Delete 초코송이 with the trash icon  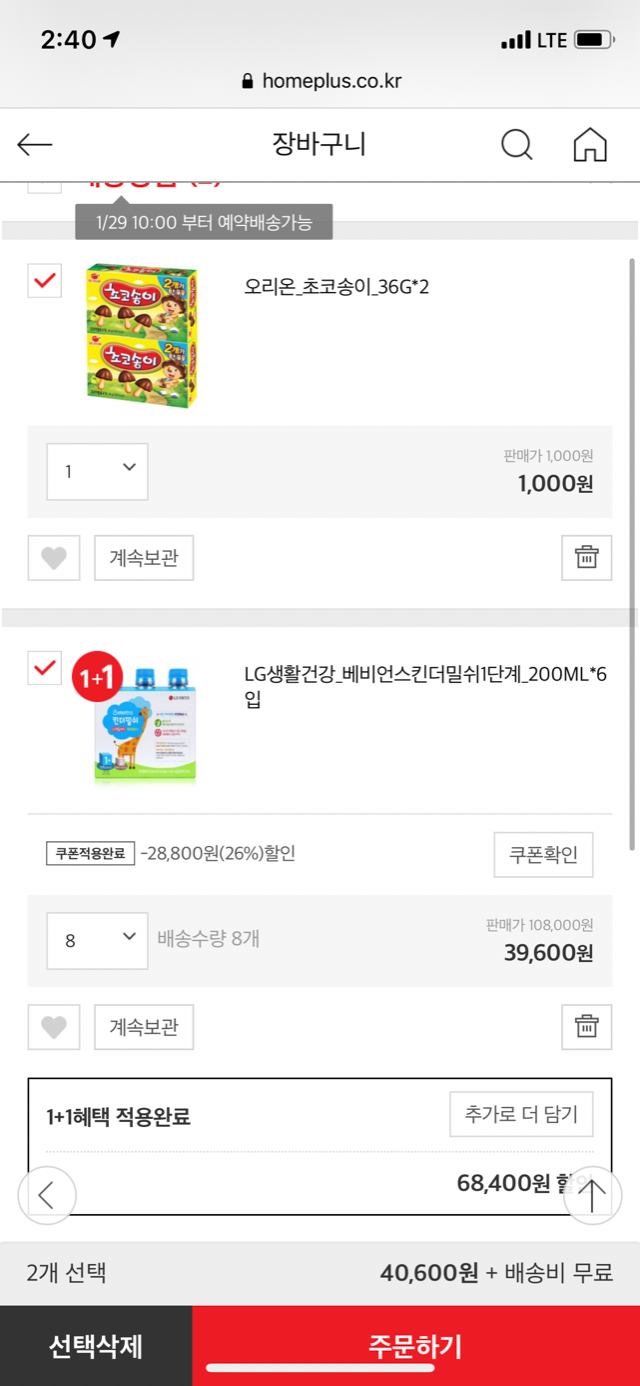point(586,558)
